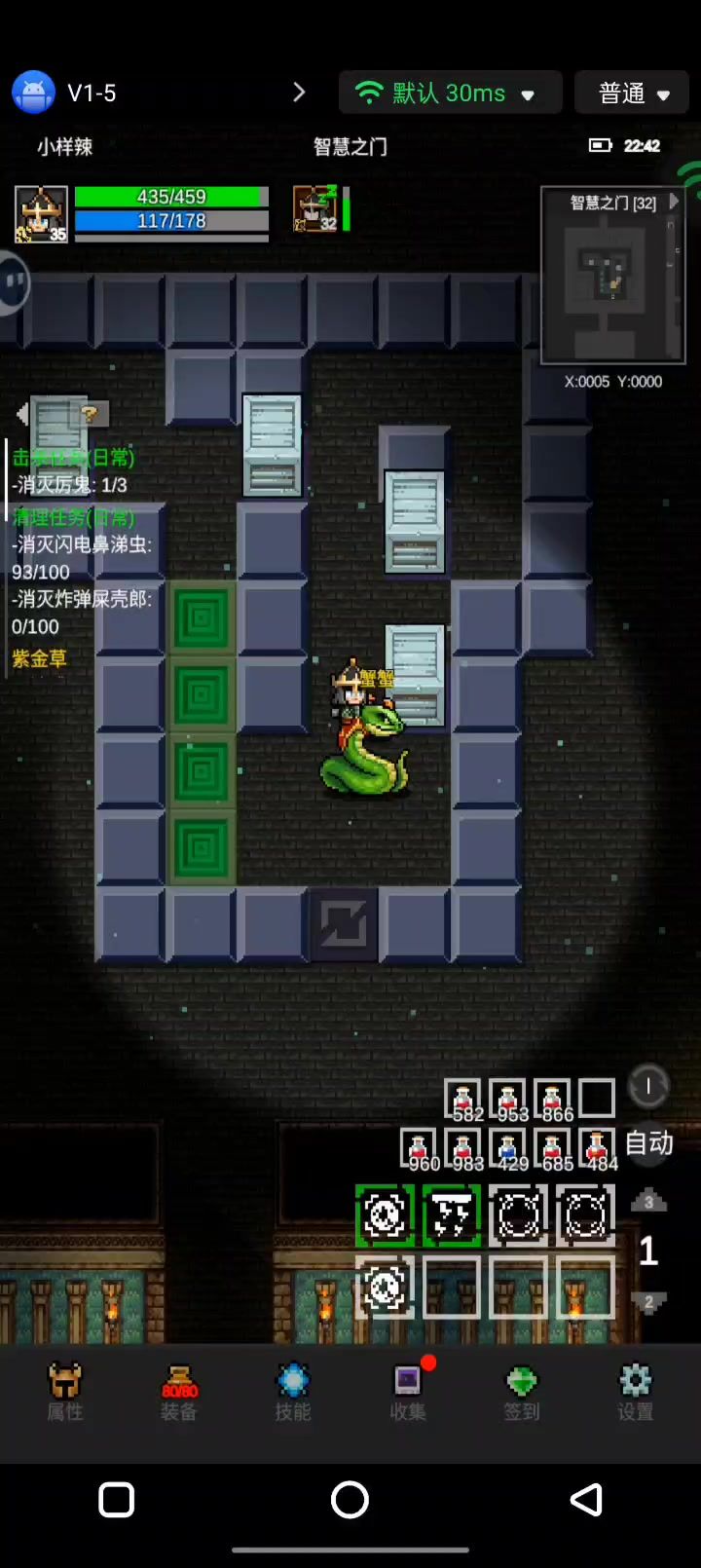
Task: Open the 属性 attributes tab
Action: tap(65, 1392)
